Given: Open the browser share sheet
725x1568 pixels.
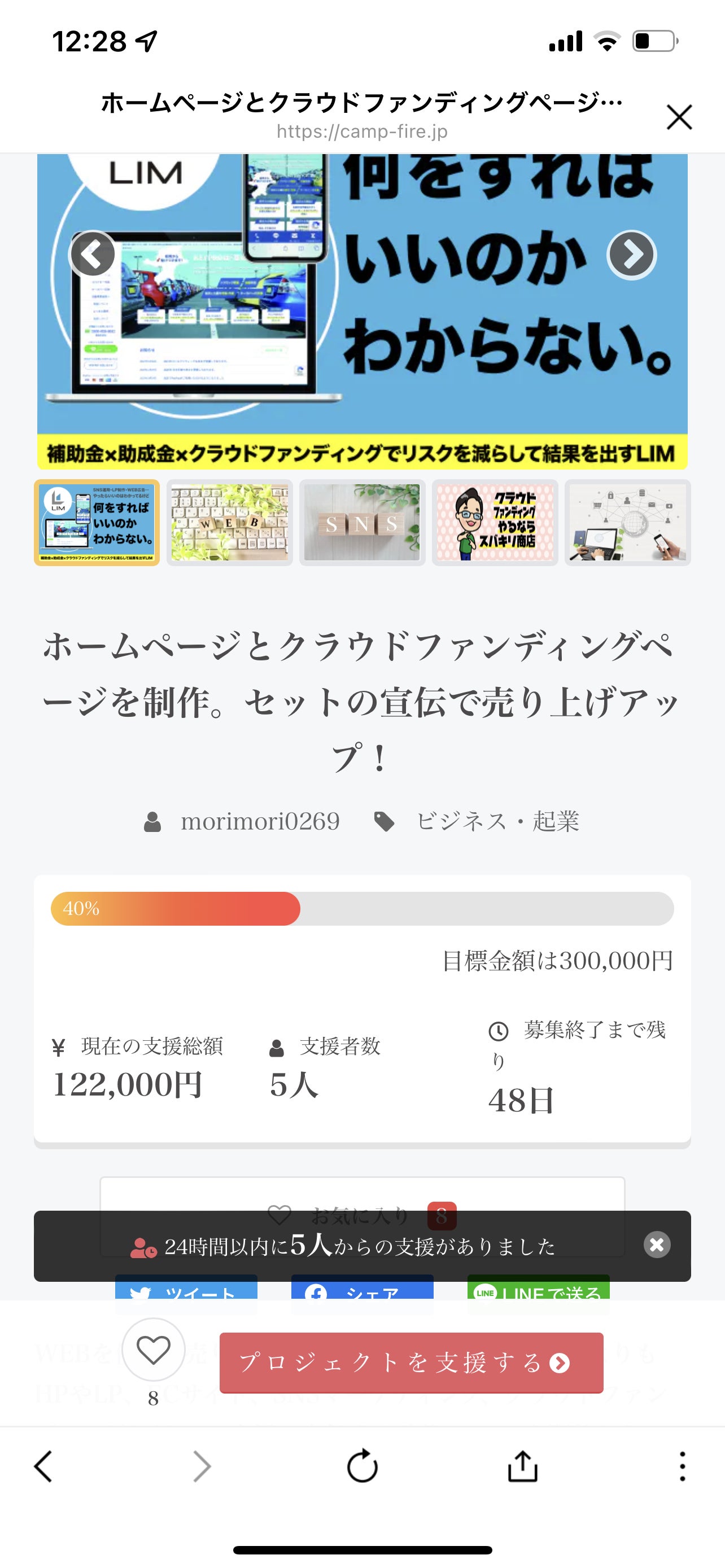Looking at the screenshot, I should [x=522, y=1466].
